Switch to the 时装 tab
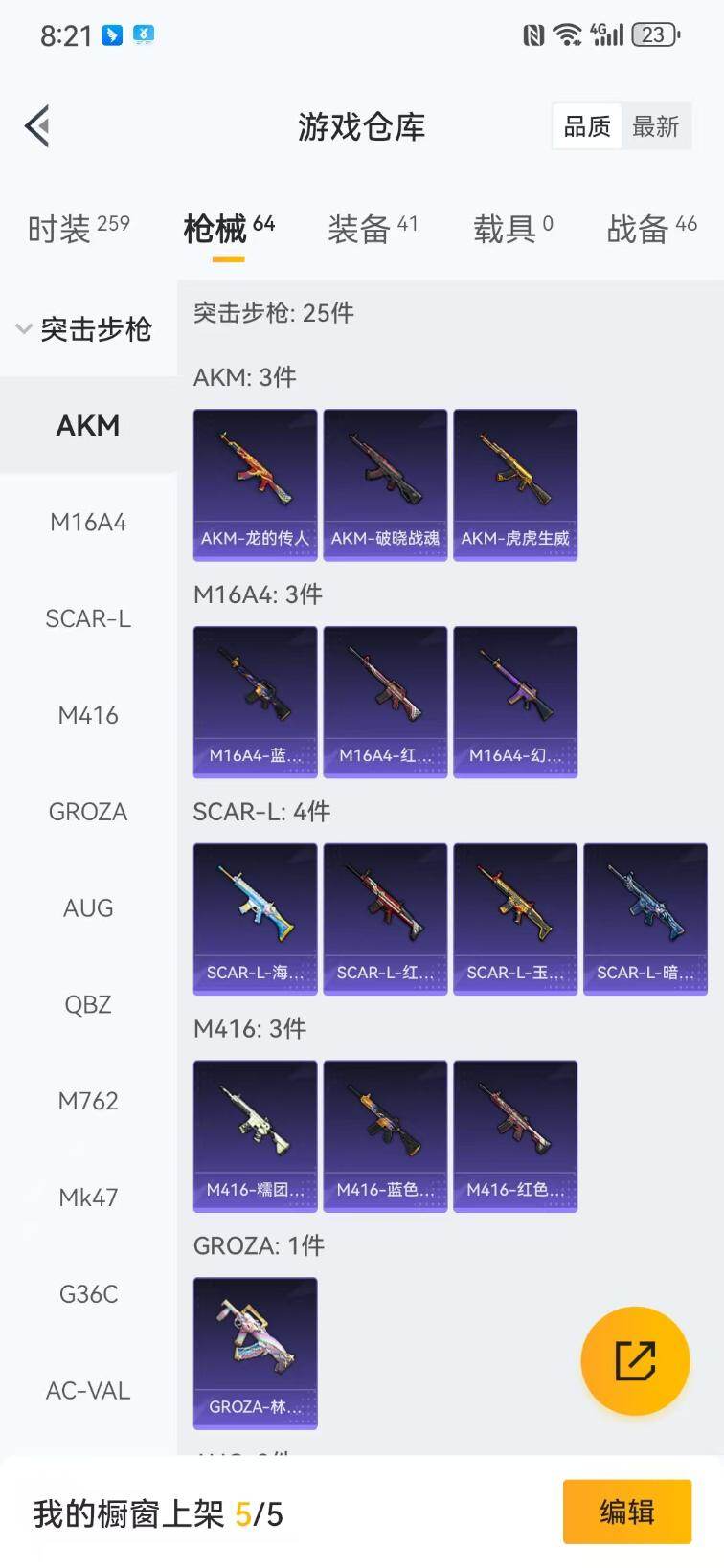 click(x=78, y=229)
